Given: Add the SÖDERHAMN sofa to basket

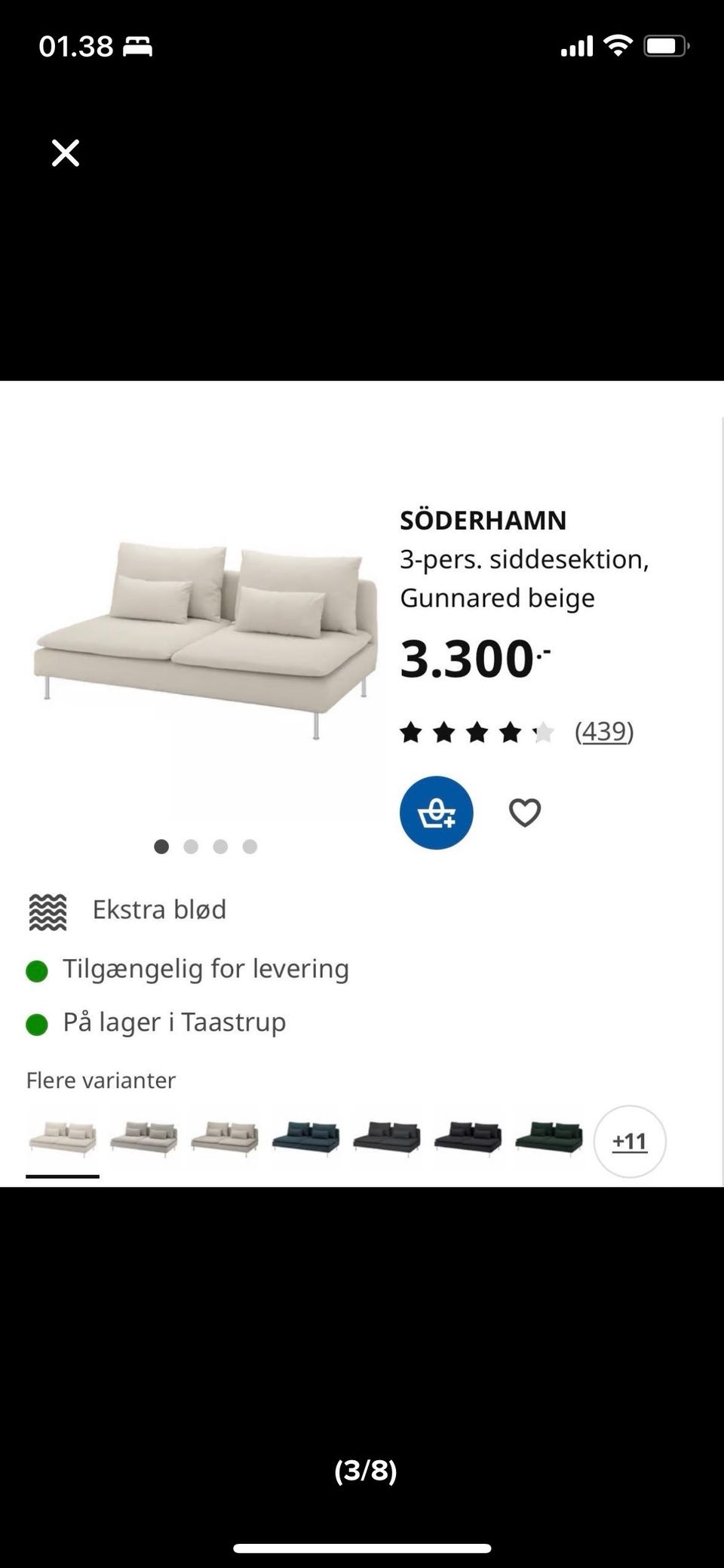Looking at the screenshot, I should tap(437, 813).
